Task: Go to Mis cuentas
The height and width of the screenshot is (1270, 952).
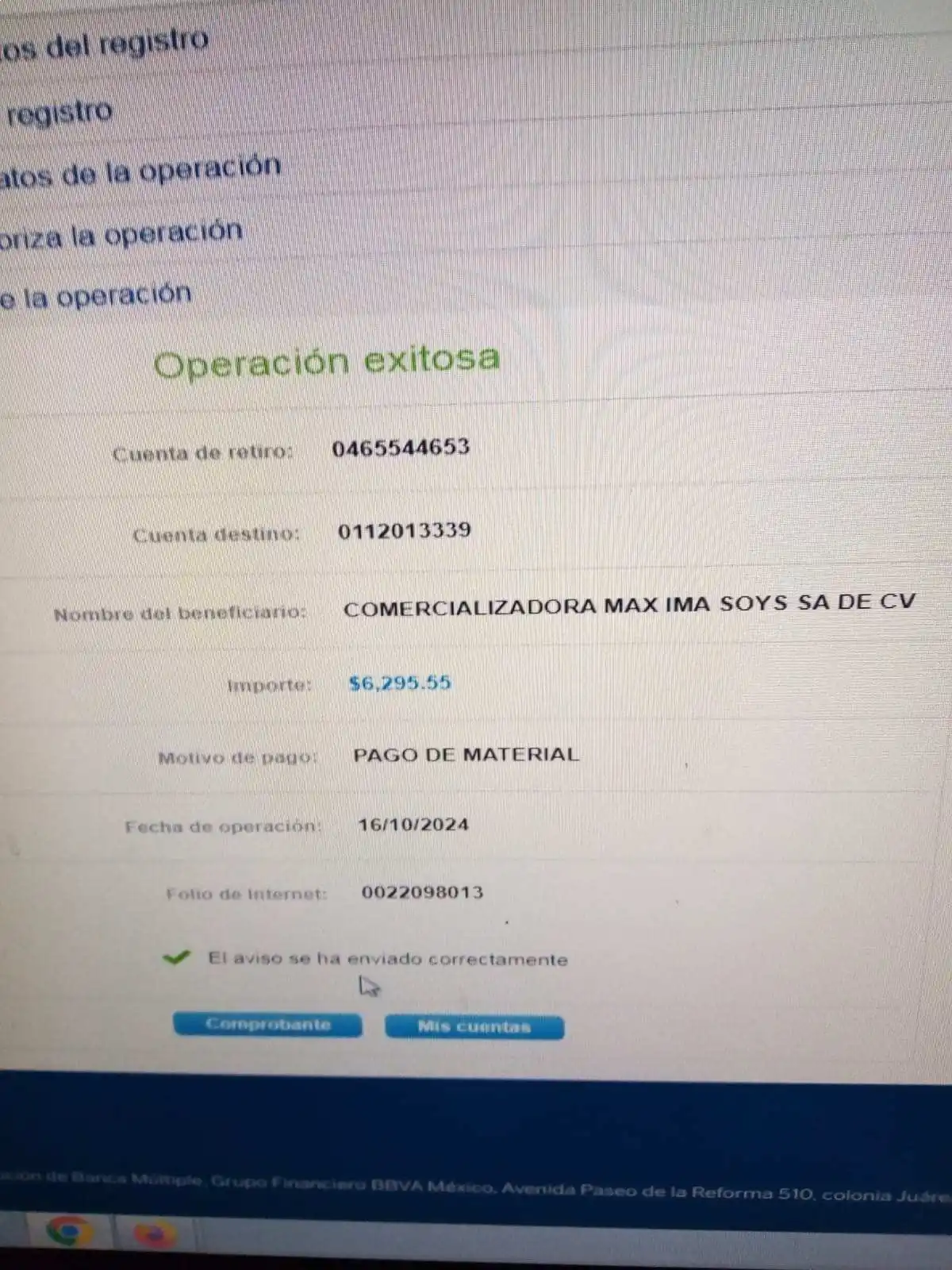Action: [474, 1027]
